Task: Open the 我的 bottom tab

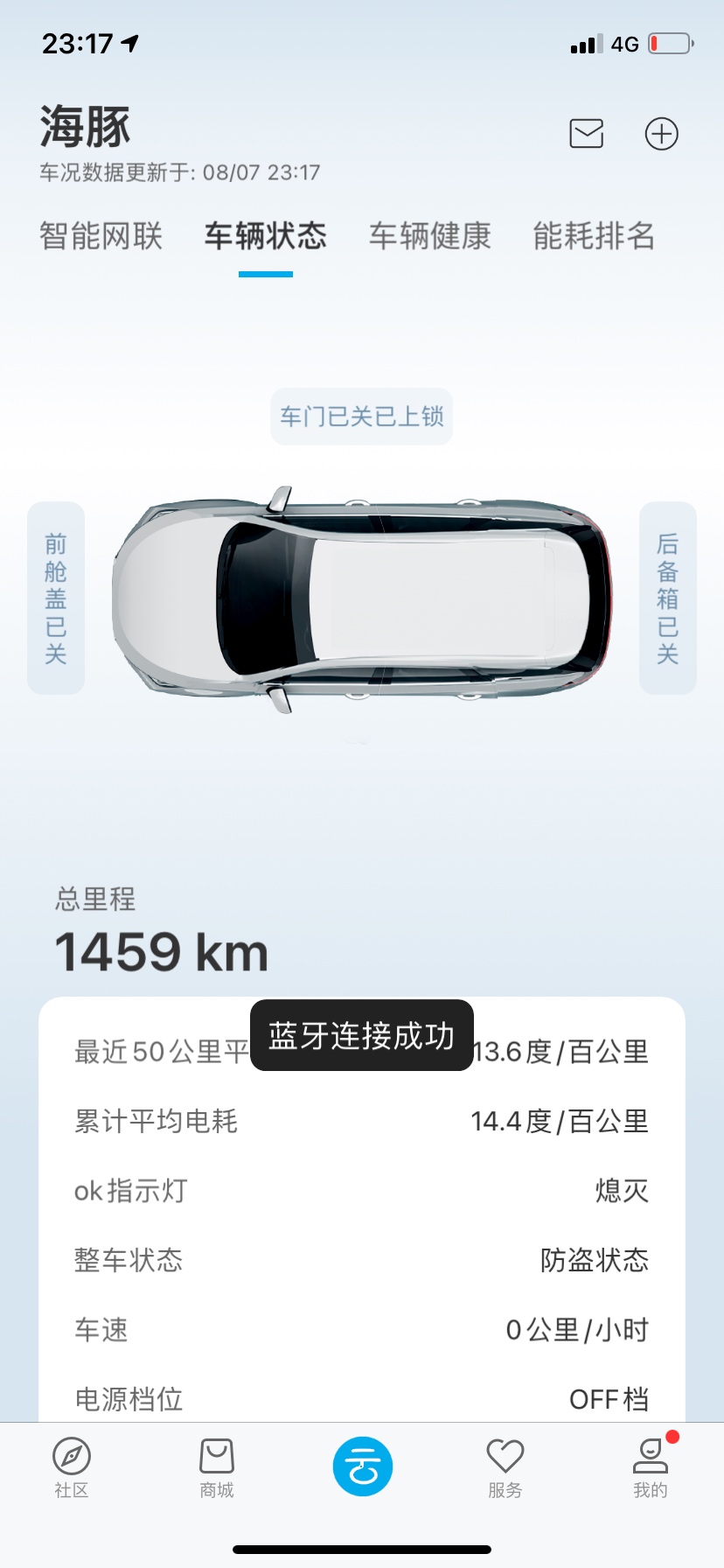Action: tap(650, 1468)
